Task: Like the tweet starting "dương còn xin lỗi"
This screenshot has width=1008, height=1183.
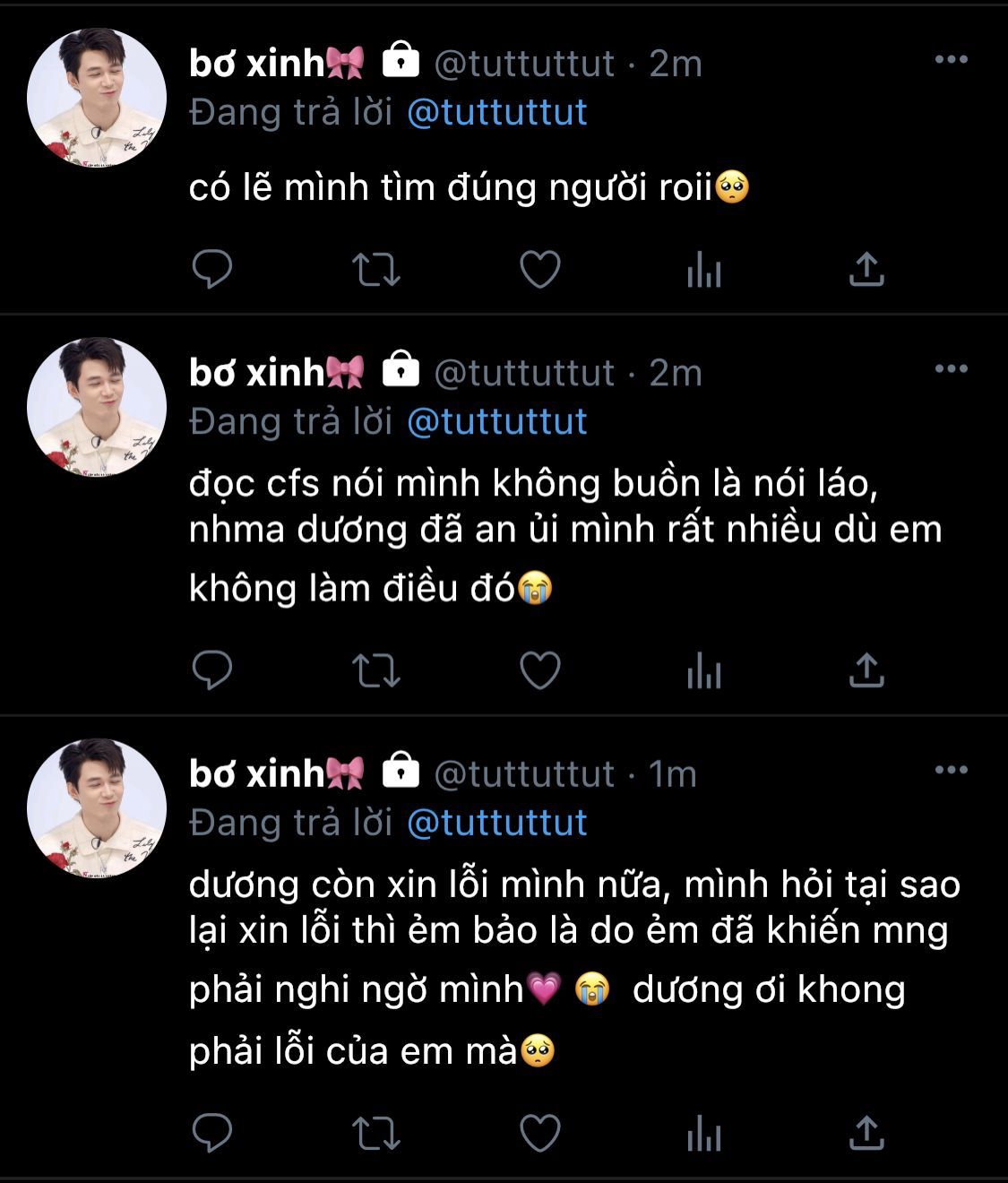Action: [x=540, y=1134]
